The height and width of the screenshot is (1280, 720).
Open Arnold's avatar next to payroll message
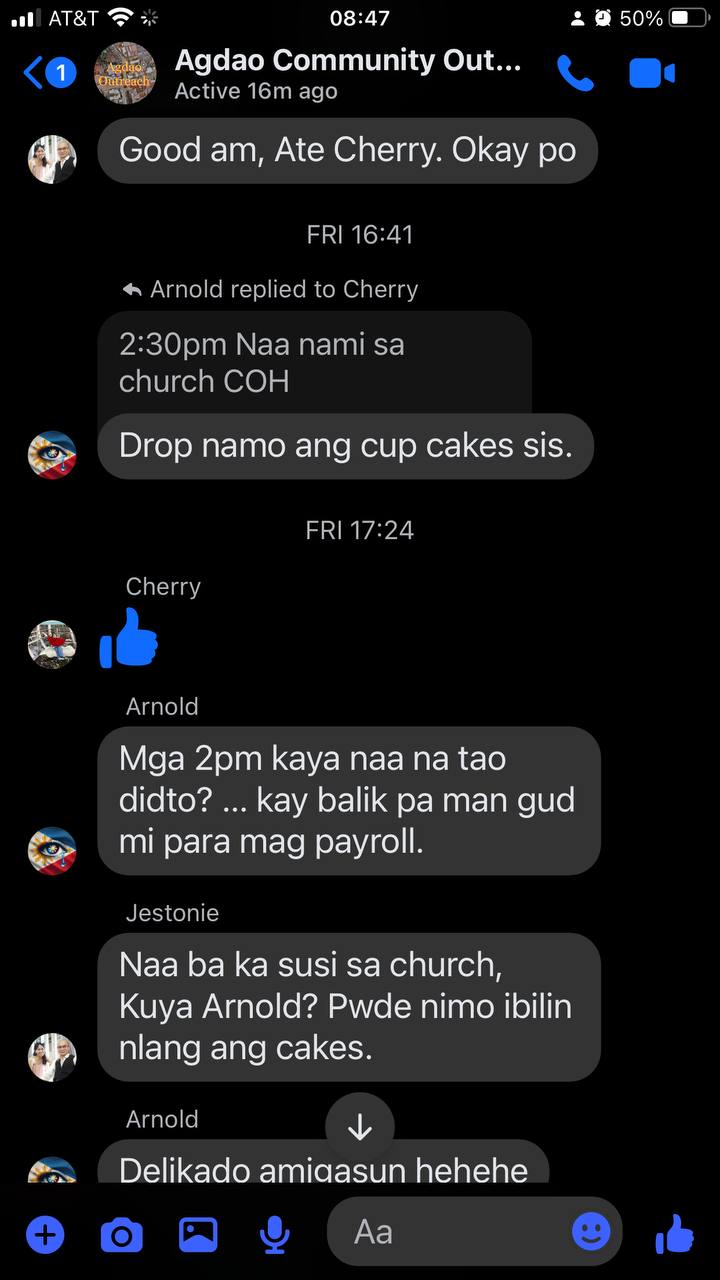[x=52, y=851]
